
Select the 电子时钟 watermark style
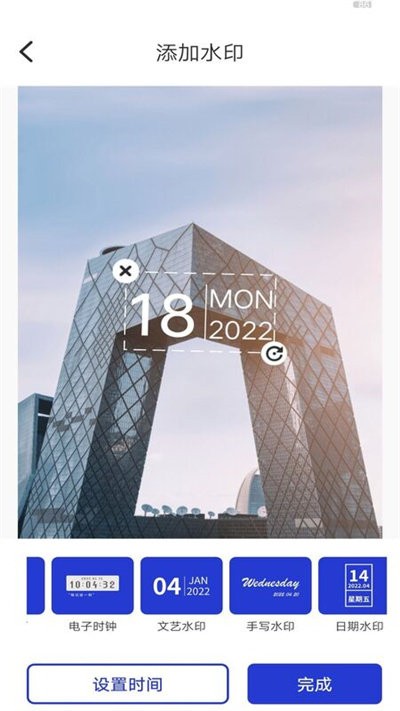click(x=93, y=585)
